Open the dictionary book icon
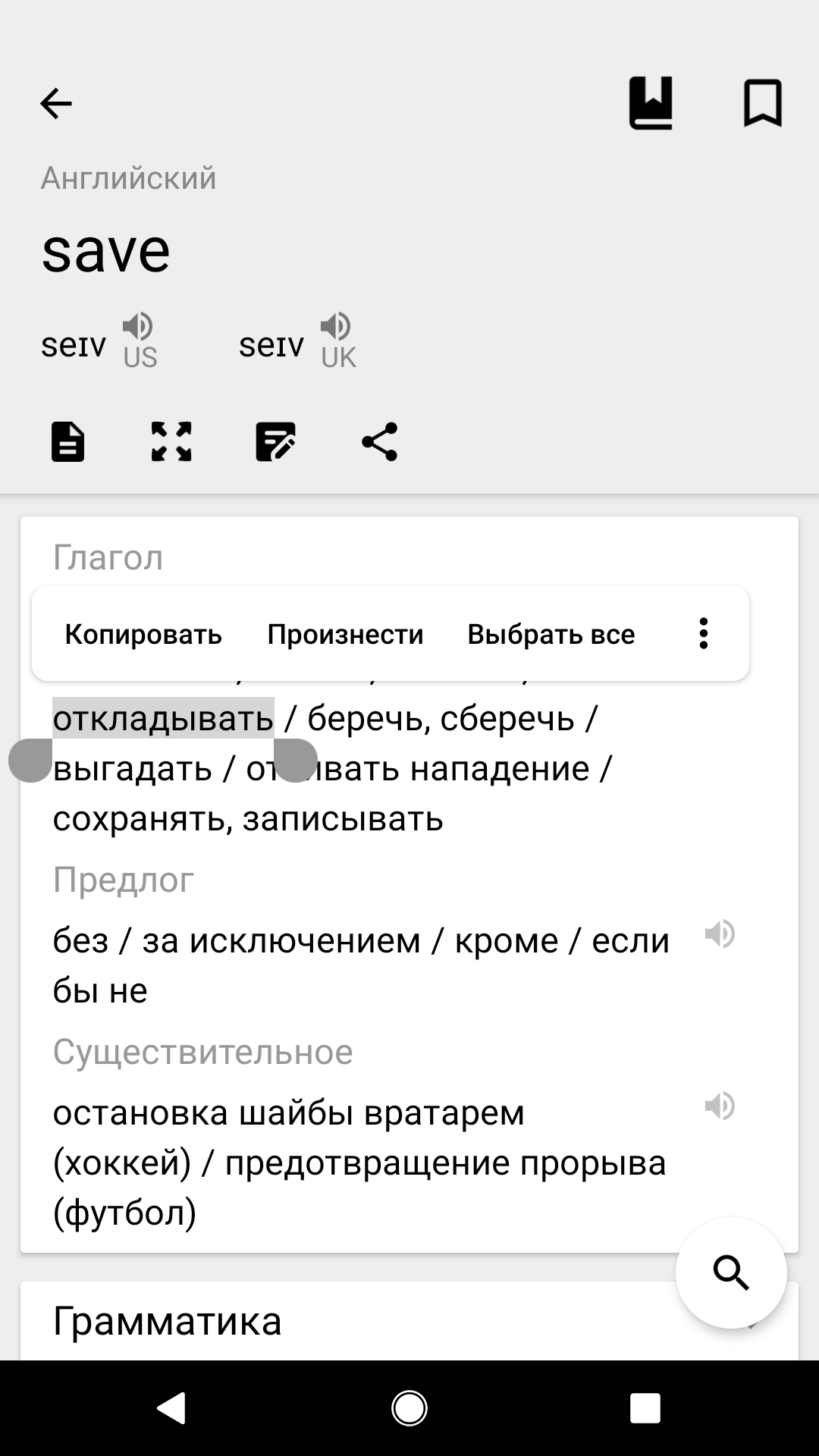This screenshot has width=819, height=1456. pyautogui.click(x=651, y=103)
